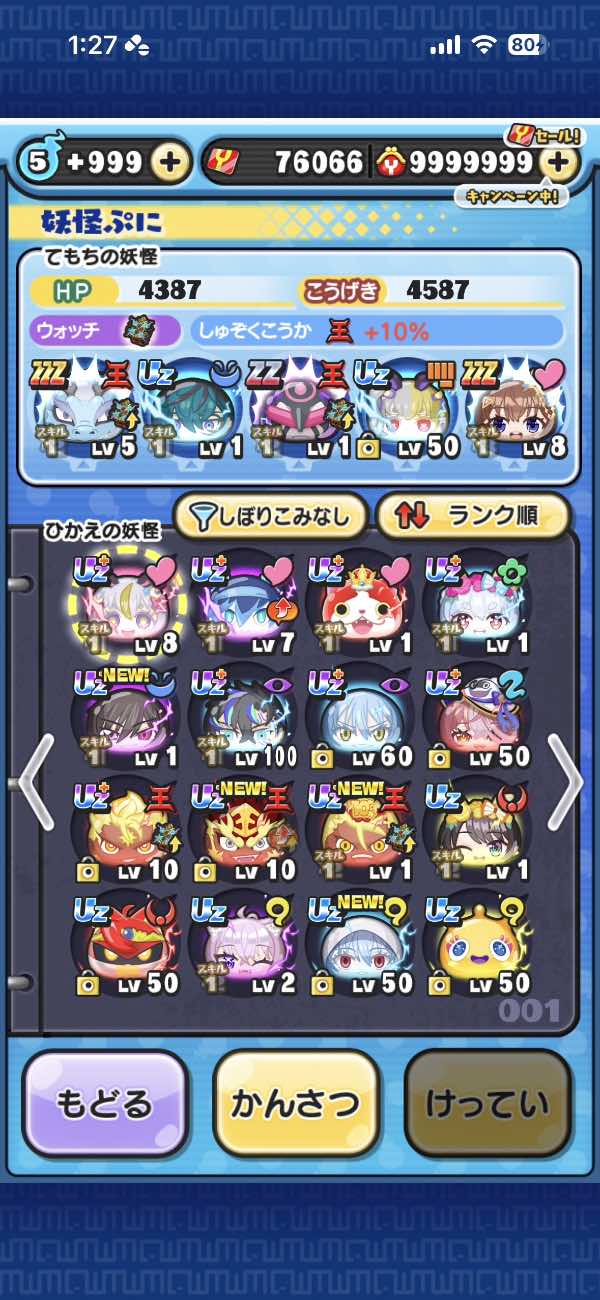The image size is (600, 1300).
Task: Tap the plus button next to 9999999 coins
Action: (x=560, y=162)
